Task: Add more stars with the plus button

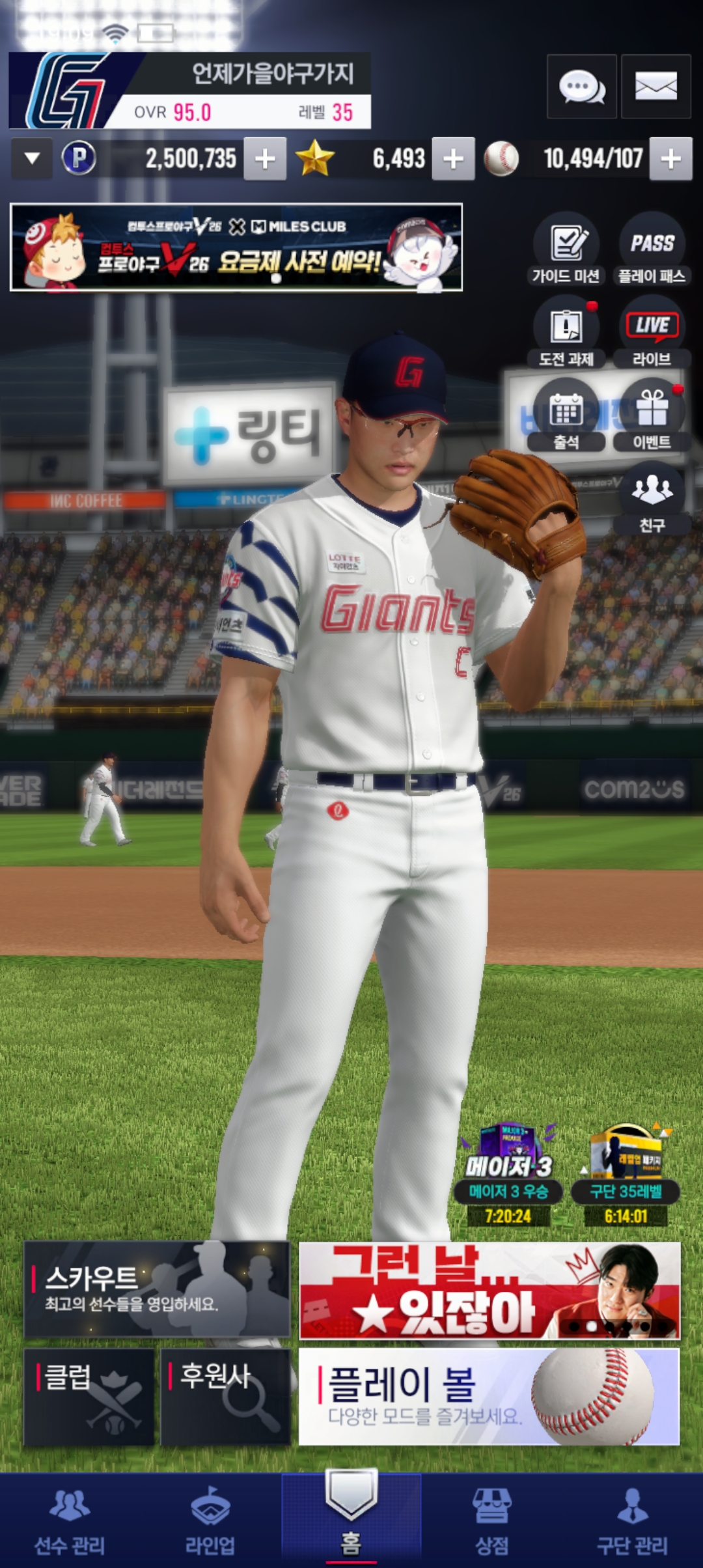Action: tap(453, 159)
